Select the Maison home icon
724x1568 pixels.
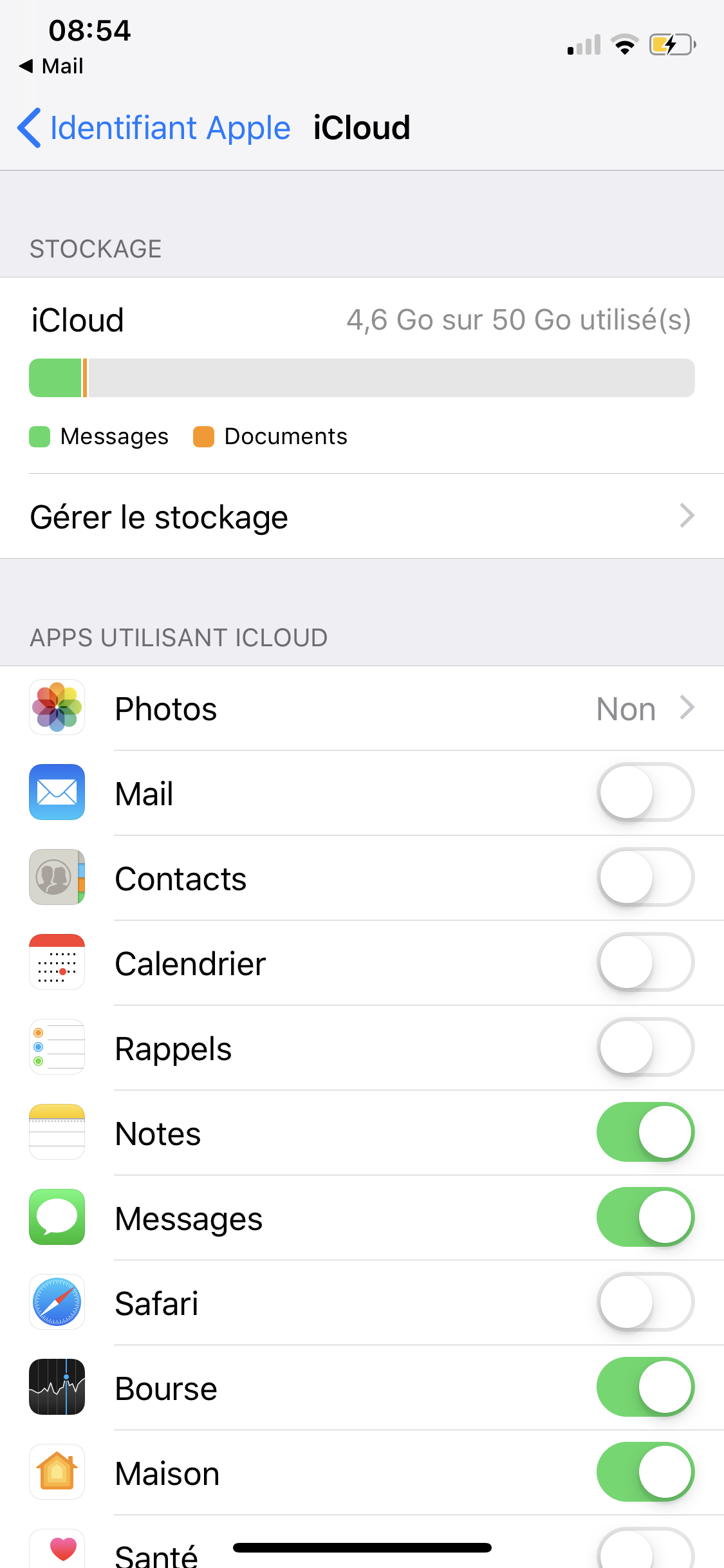pyautogui.click(x=57, y=1472)
